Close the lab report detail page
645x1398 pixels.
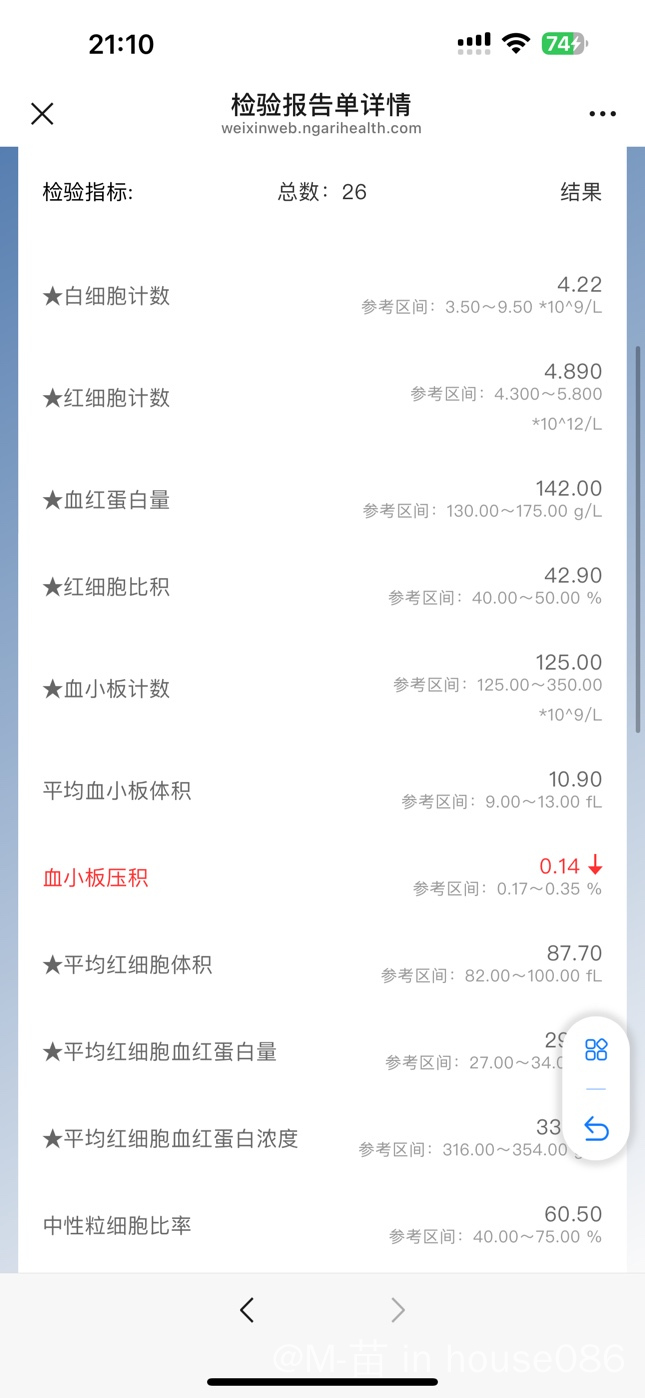coord(42,114)
